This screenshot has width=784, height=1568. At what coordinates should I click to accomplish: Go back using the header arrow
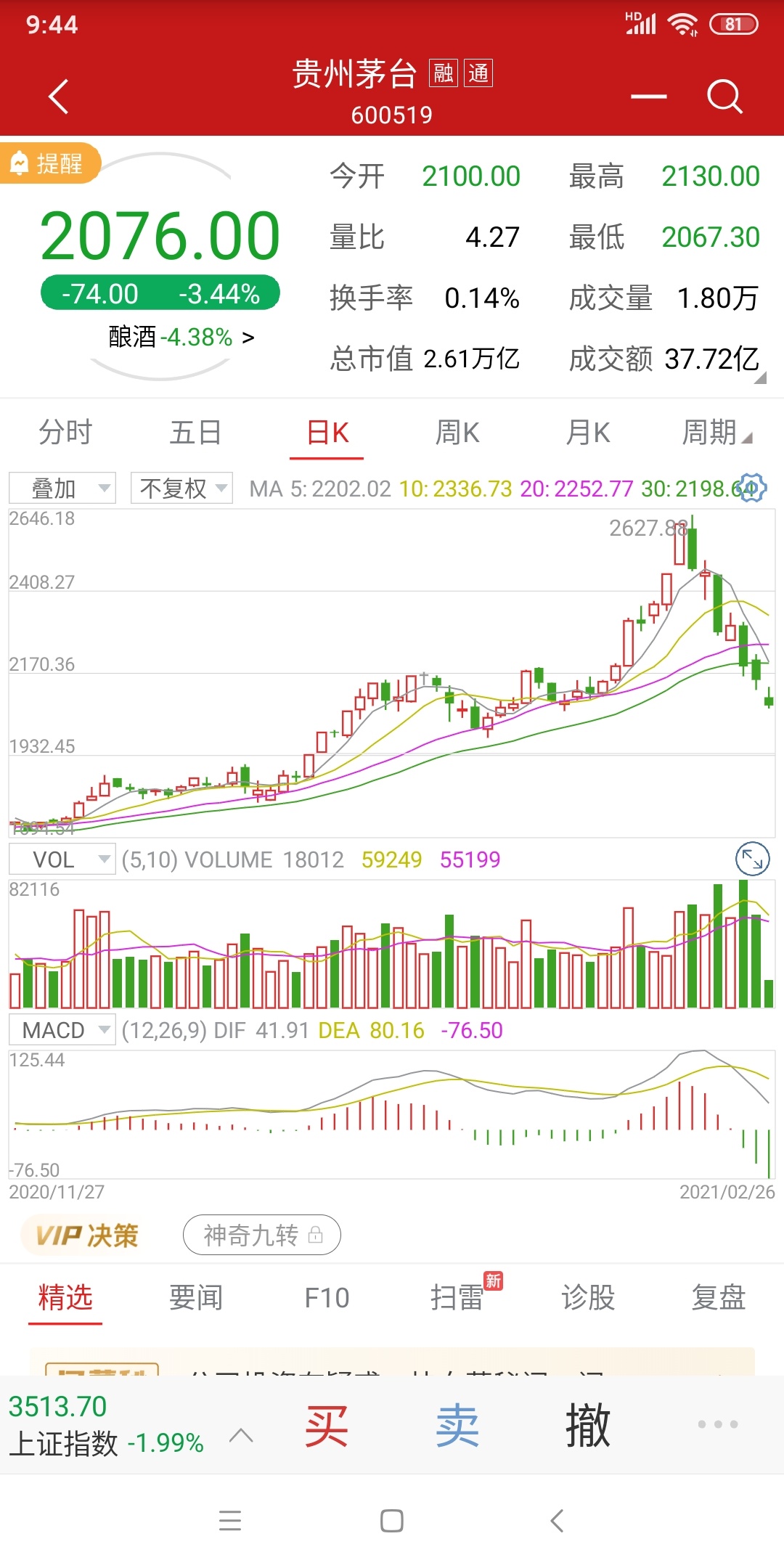pyautogui.click(x=59, y=96)
